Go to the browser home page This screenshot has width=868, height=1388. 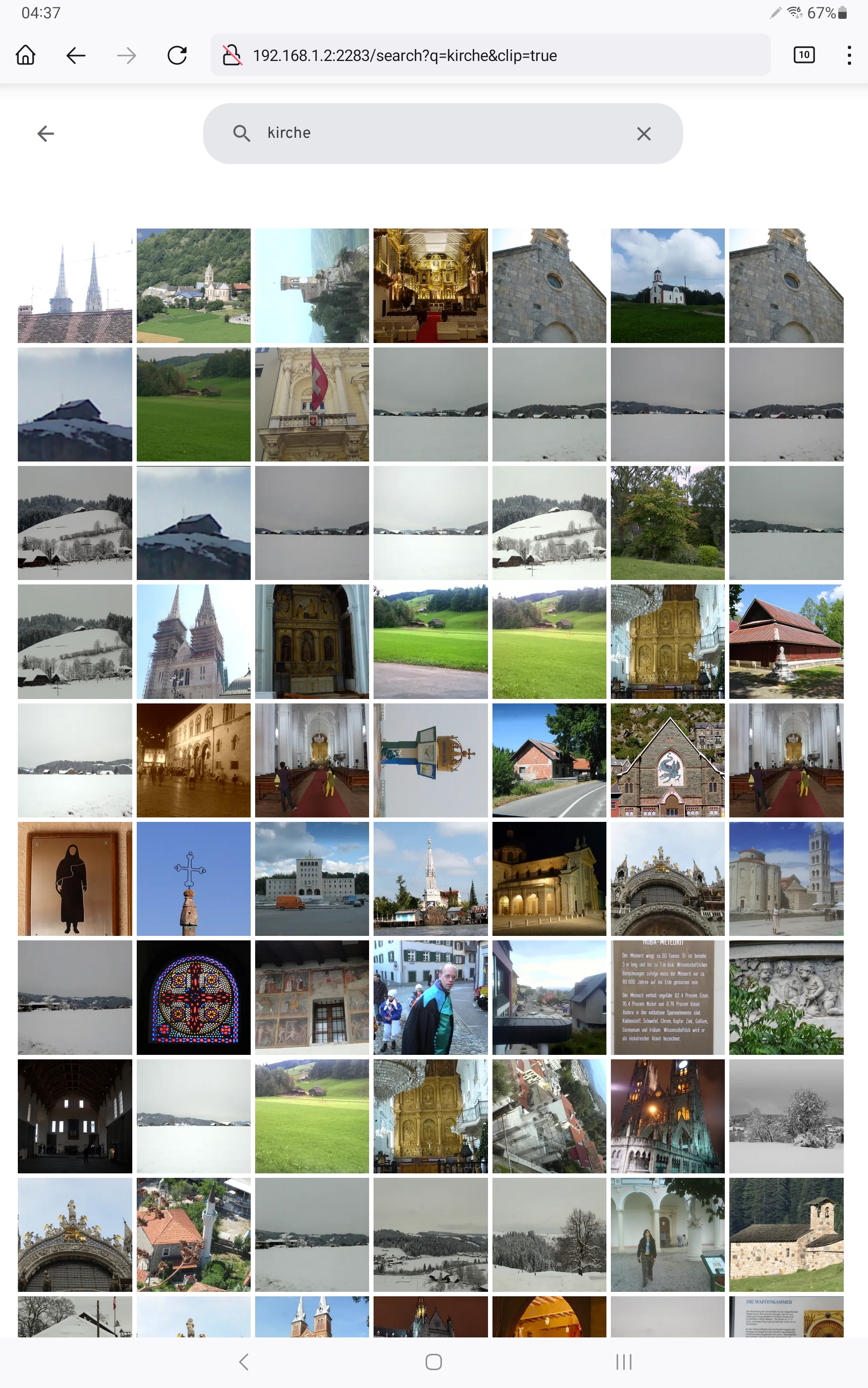(x=26, y=55)
